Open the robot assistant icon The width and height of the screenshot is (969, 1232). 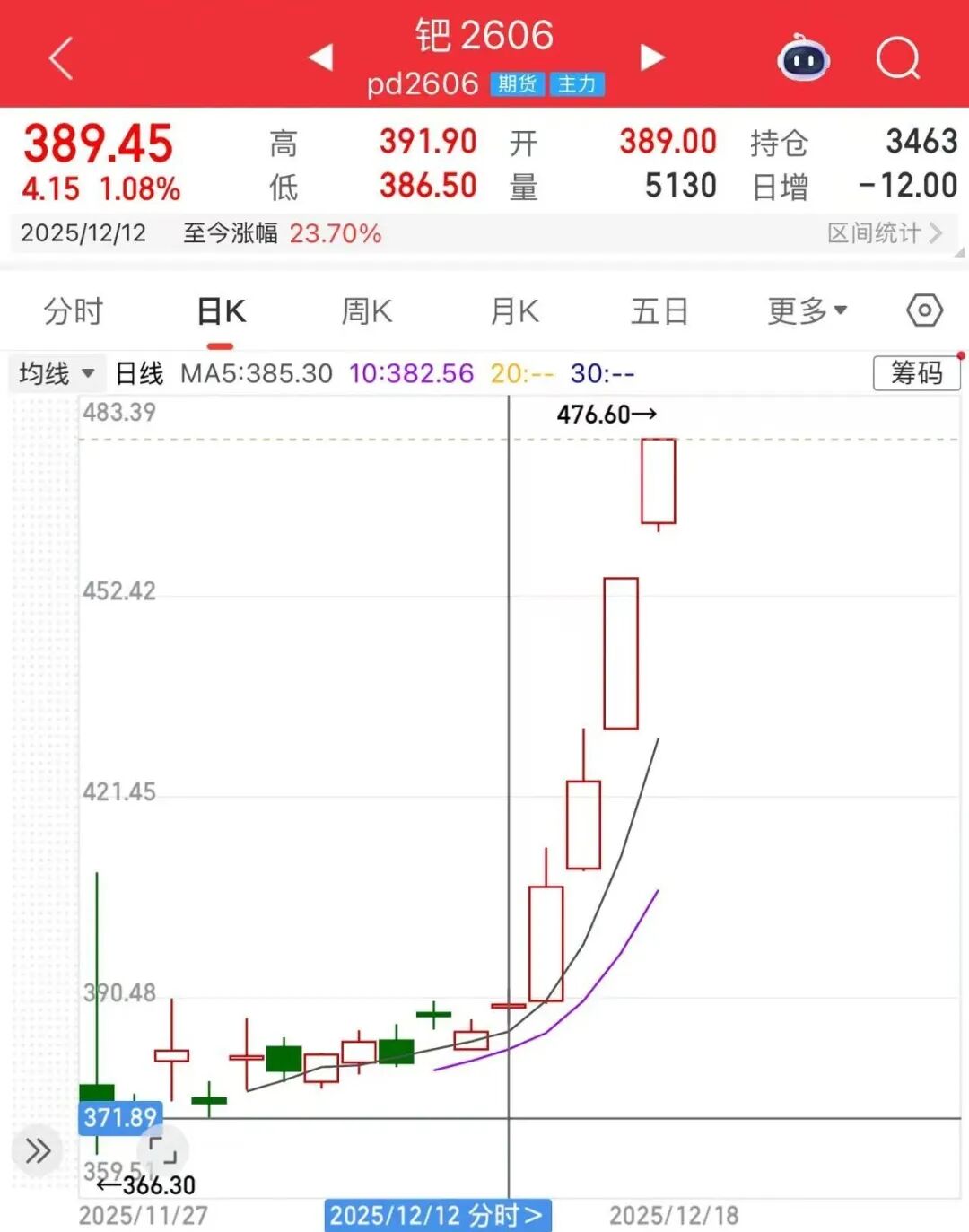[x=803, y=59]
